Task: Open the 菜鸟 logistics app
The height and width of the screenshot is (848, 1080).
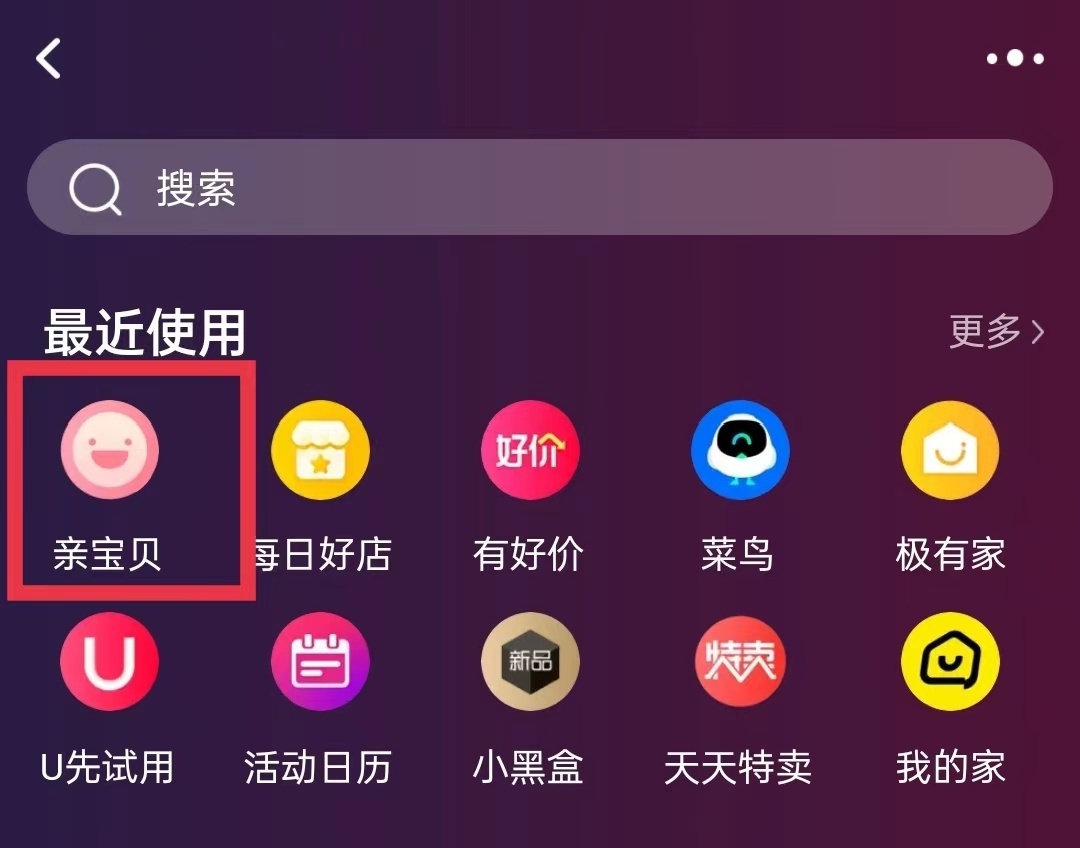Action: pyautogui.click(x=740, y=450)
